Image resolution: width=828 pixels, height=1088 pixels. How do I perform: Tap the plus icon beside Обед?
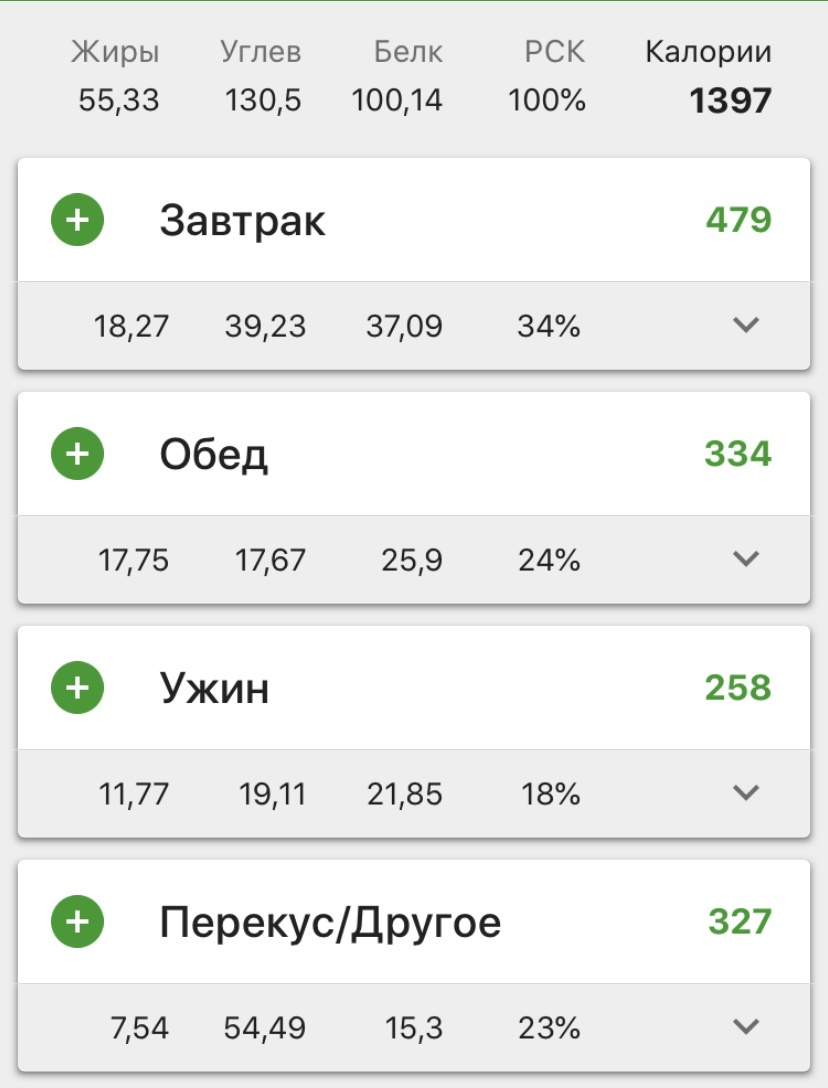(x=76, y=453)
